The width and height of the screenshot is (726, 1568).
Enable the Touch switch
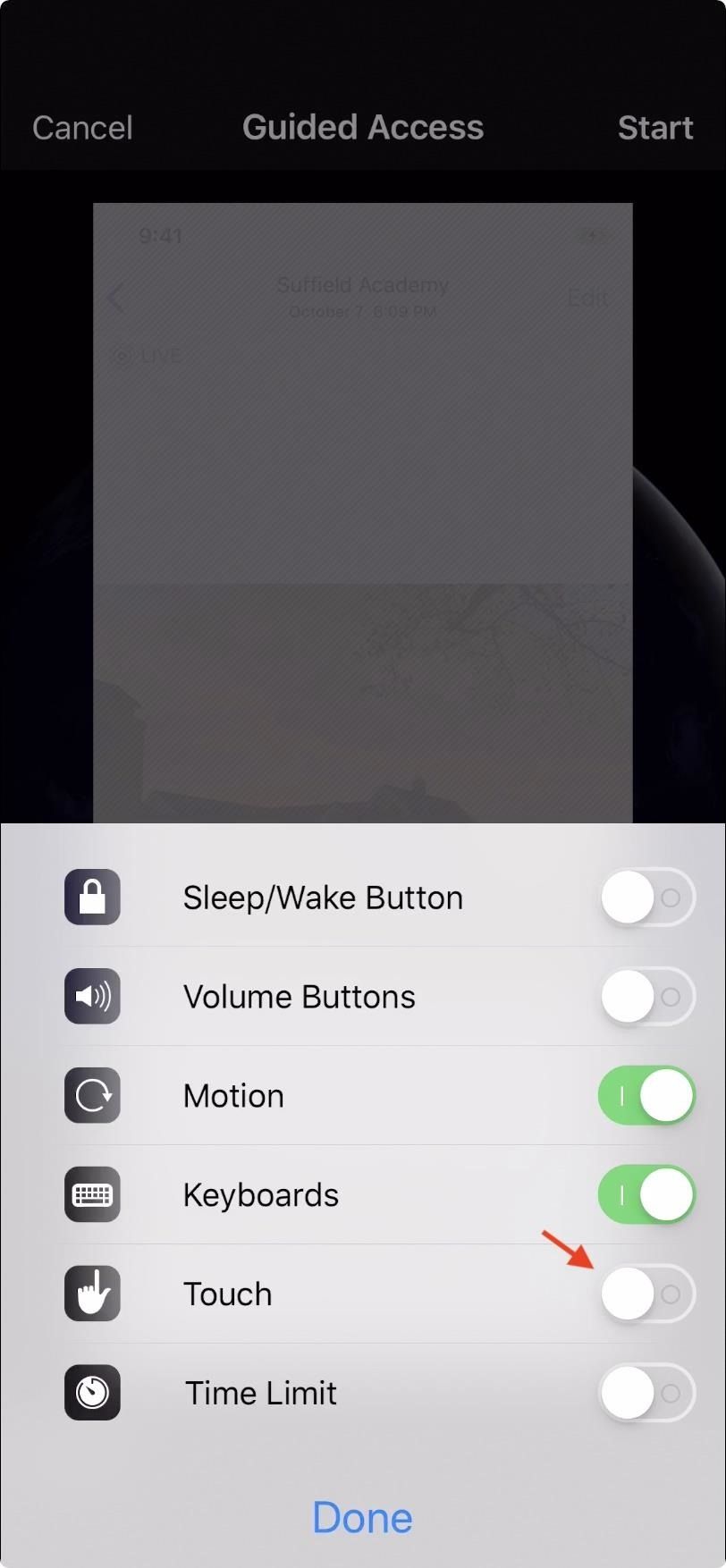pos(646,1294)
